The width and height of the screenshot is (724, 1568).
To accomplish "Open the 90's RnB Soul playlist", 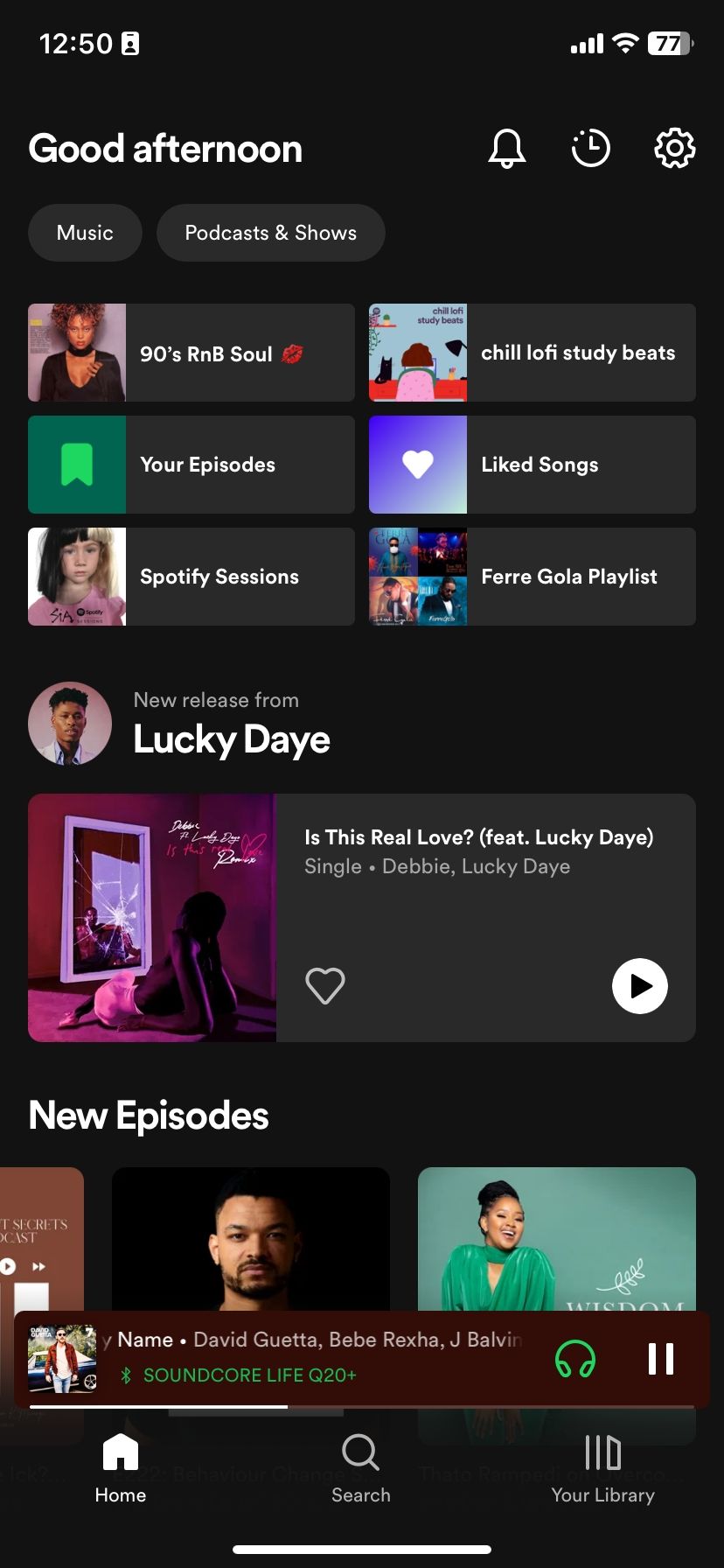I will click(191, 353).
